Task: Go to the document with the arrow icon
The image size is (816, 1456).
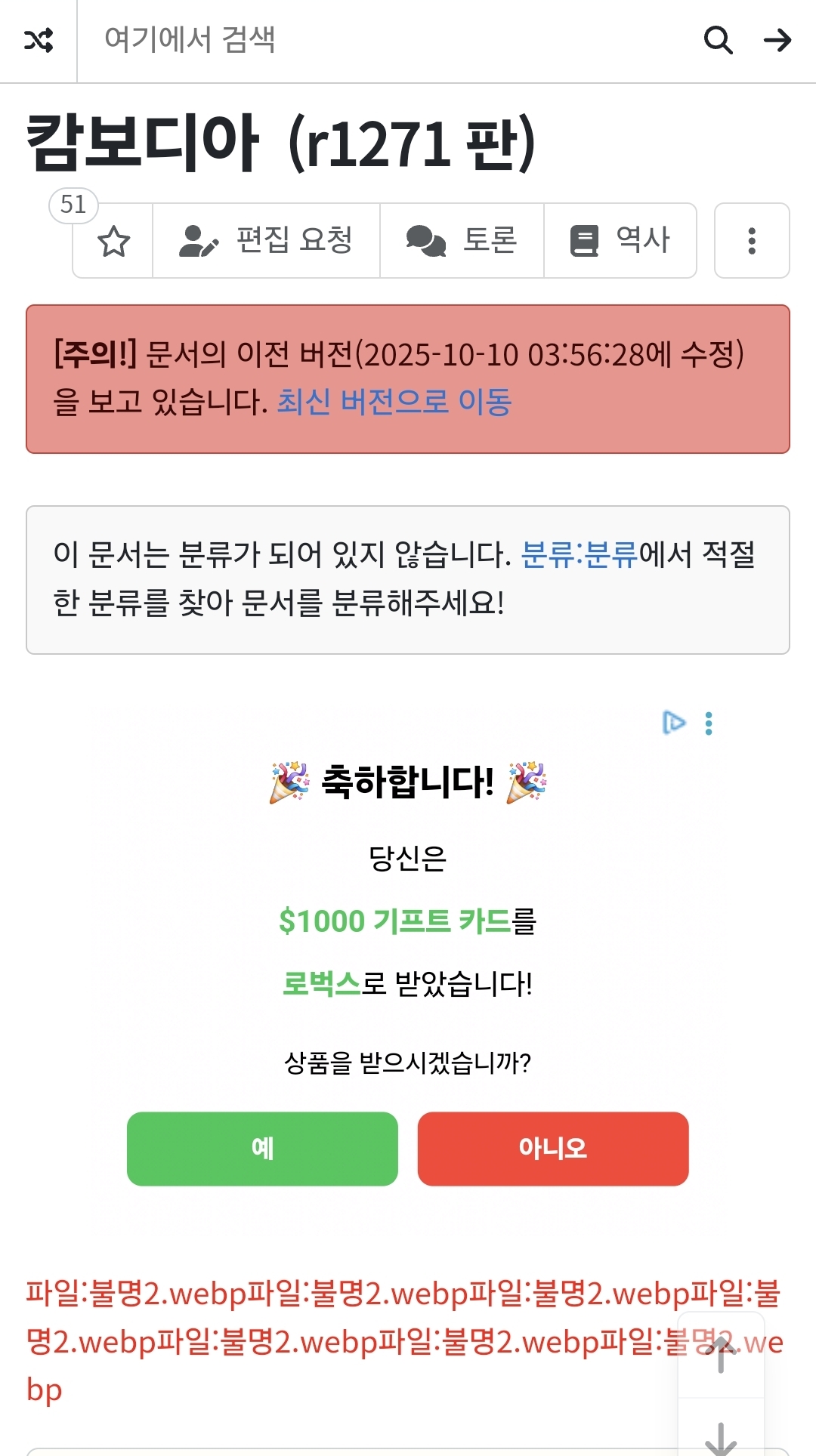Action: point(777,40)
